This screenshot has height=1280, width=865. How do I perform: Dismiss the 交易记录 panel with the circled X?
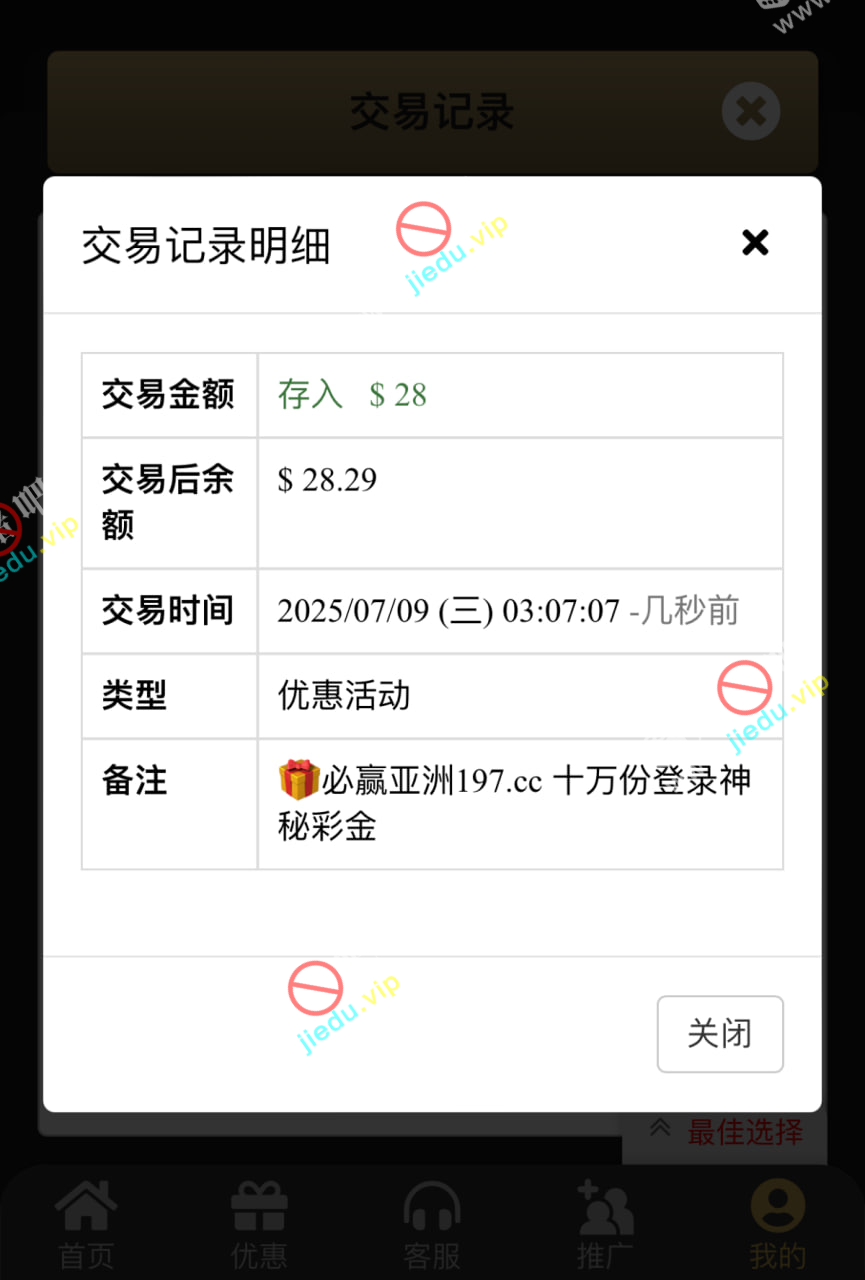click(750, 110)
